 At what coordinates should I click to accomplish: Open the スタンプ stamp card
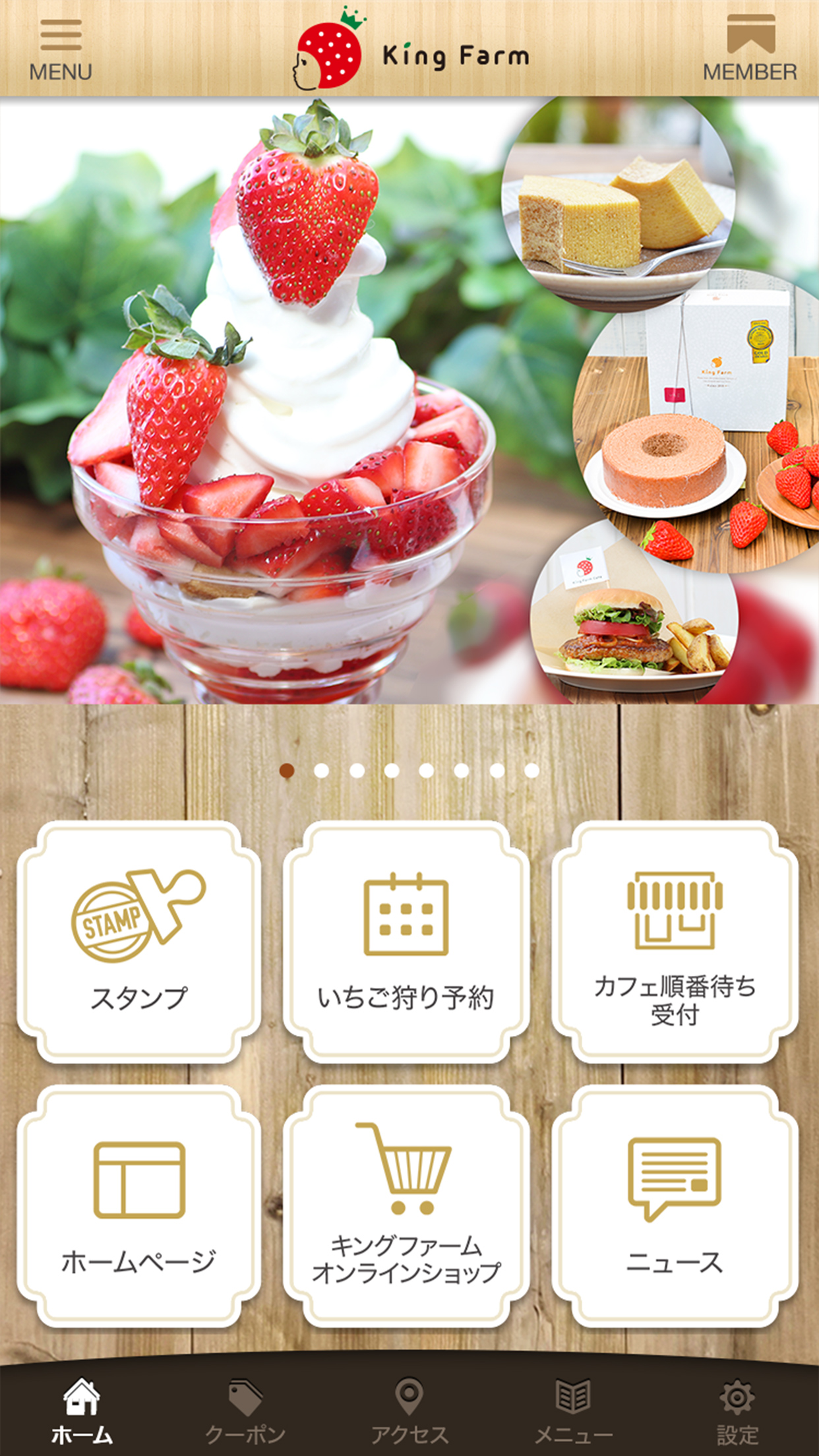138,942
